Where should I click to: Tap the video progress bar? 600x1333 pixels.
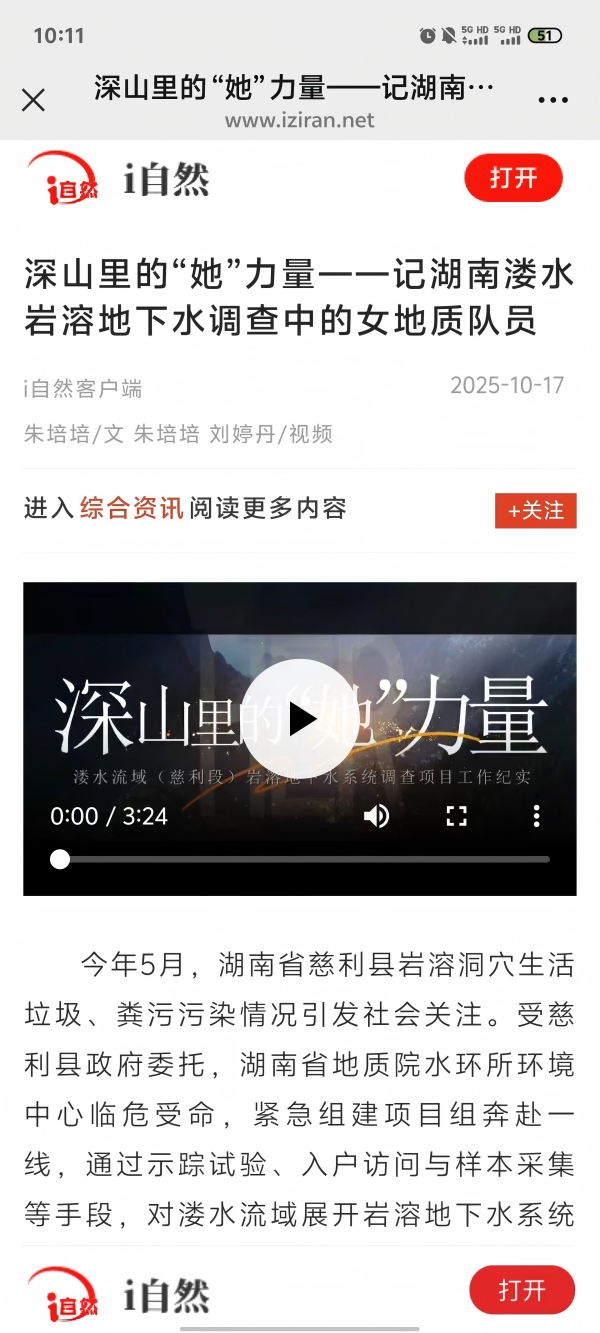(300, 859)
